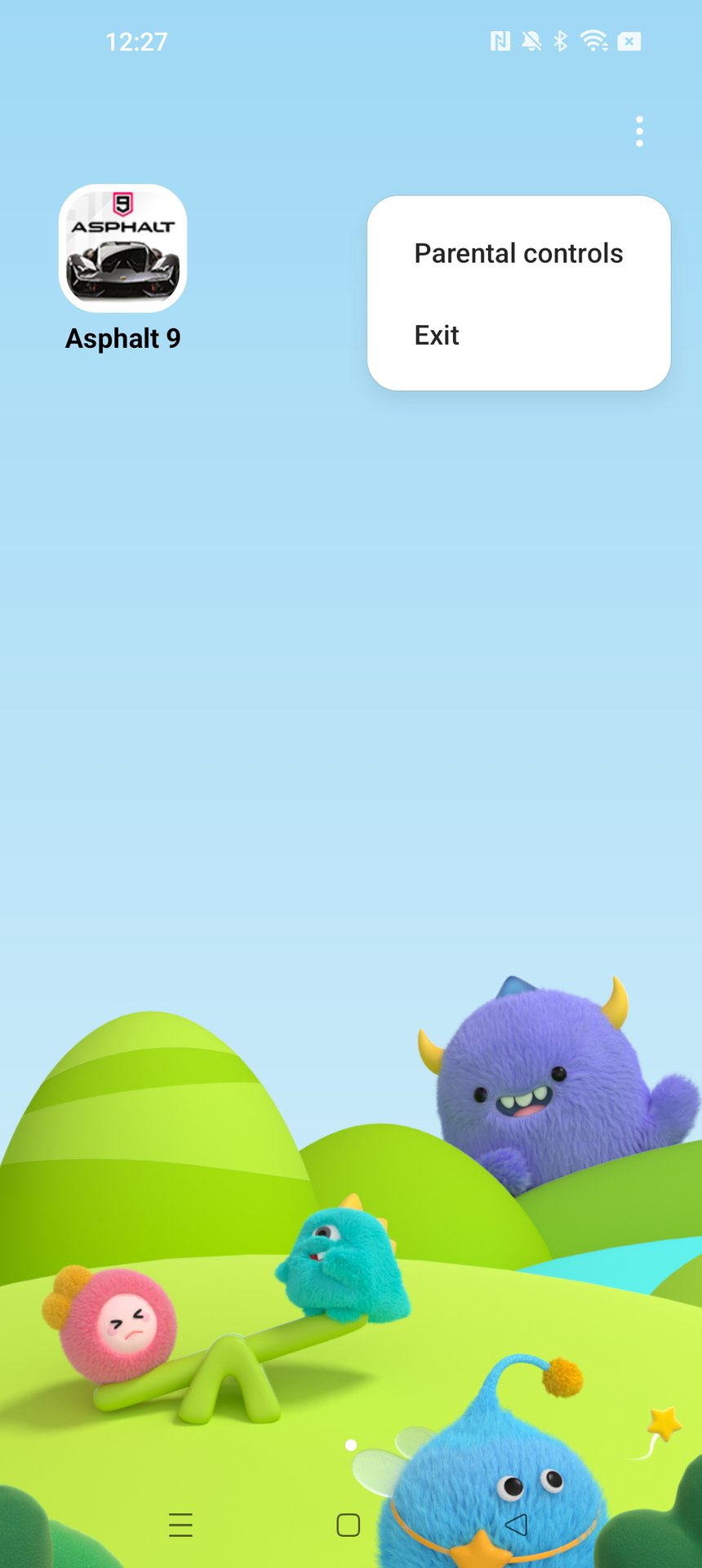702x1568 pixels.
Task: Select Exit to leave Kid Space
Action: [x=438, y=335]
